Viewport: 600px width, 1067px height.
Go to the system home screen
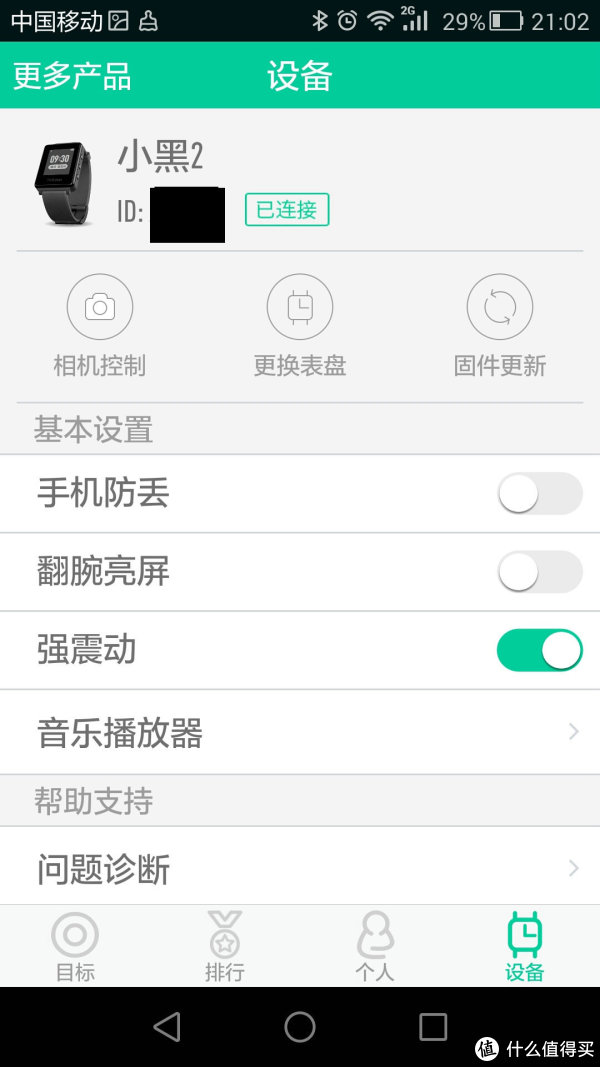(300, 1026)
